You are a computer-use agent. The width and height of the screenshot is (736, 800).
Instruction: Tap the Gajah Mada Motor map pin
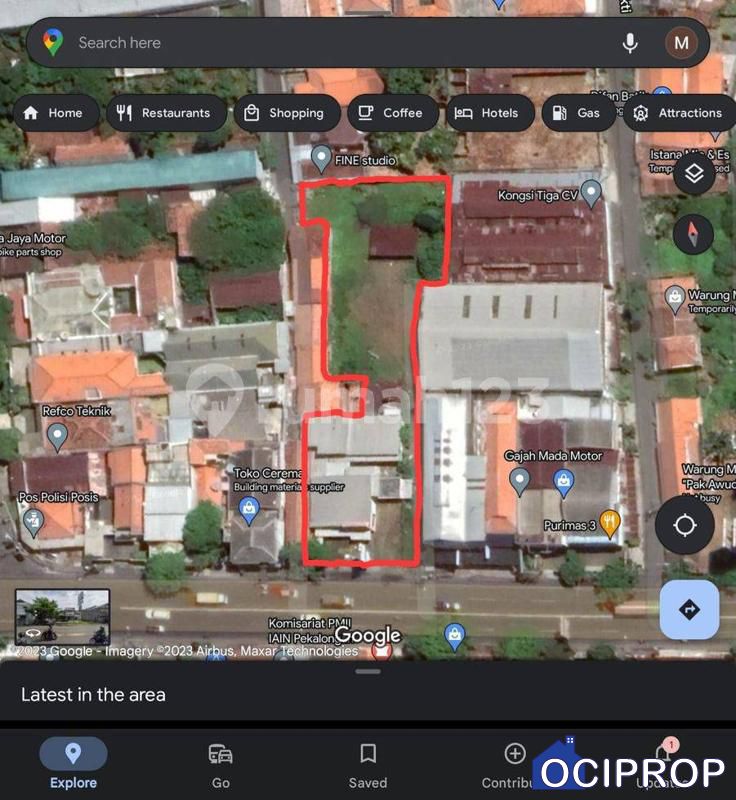519,481
